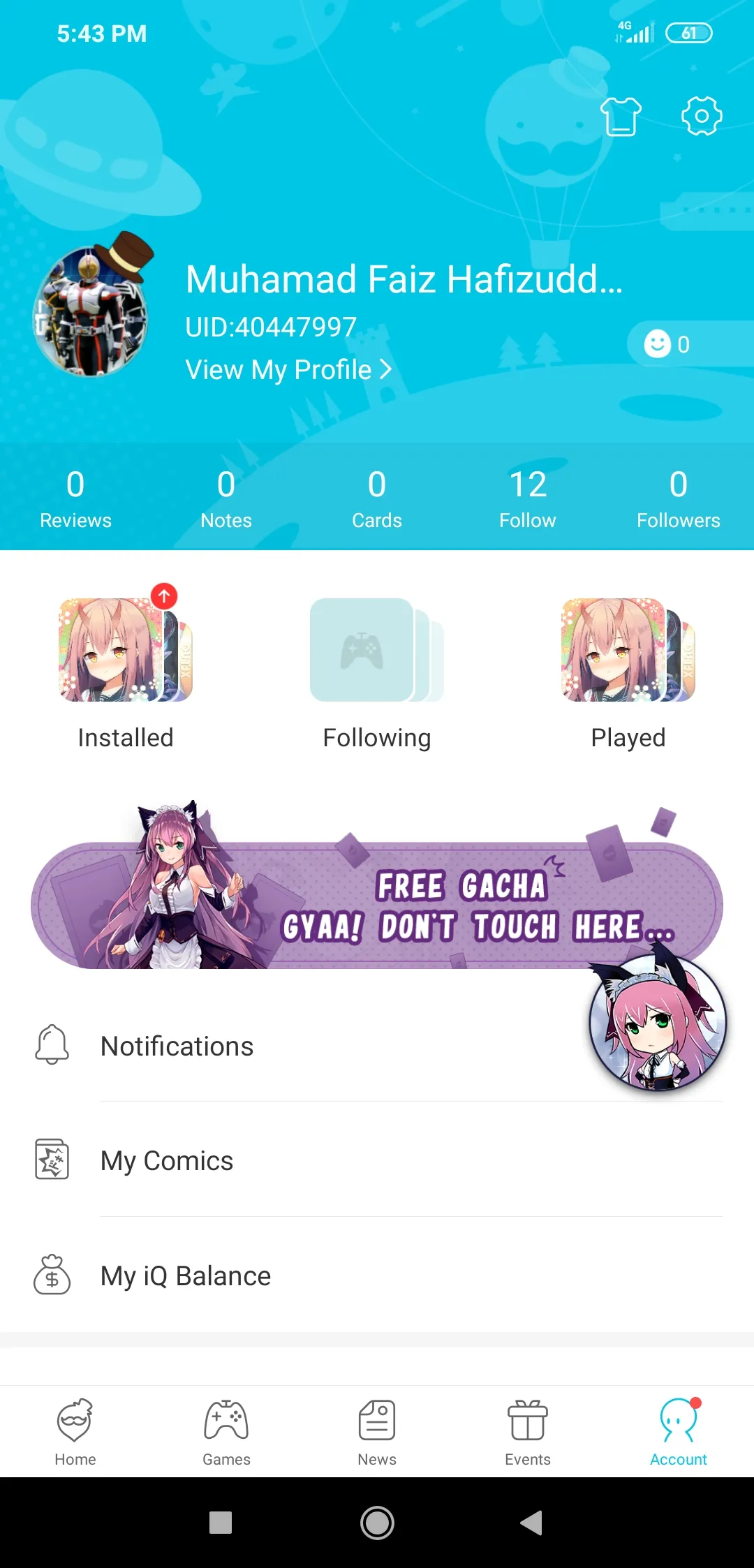Screen dimensions: 754x1568
Task: Go to the Events tab
Action: [528, 1431]
